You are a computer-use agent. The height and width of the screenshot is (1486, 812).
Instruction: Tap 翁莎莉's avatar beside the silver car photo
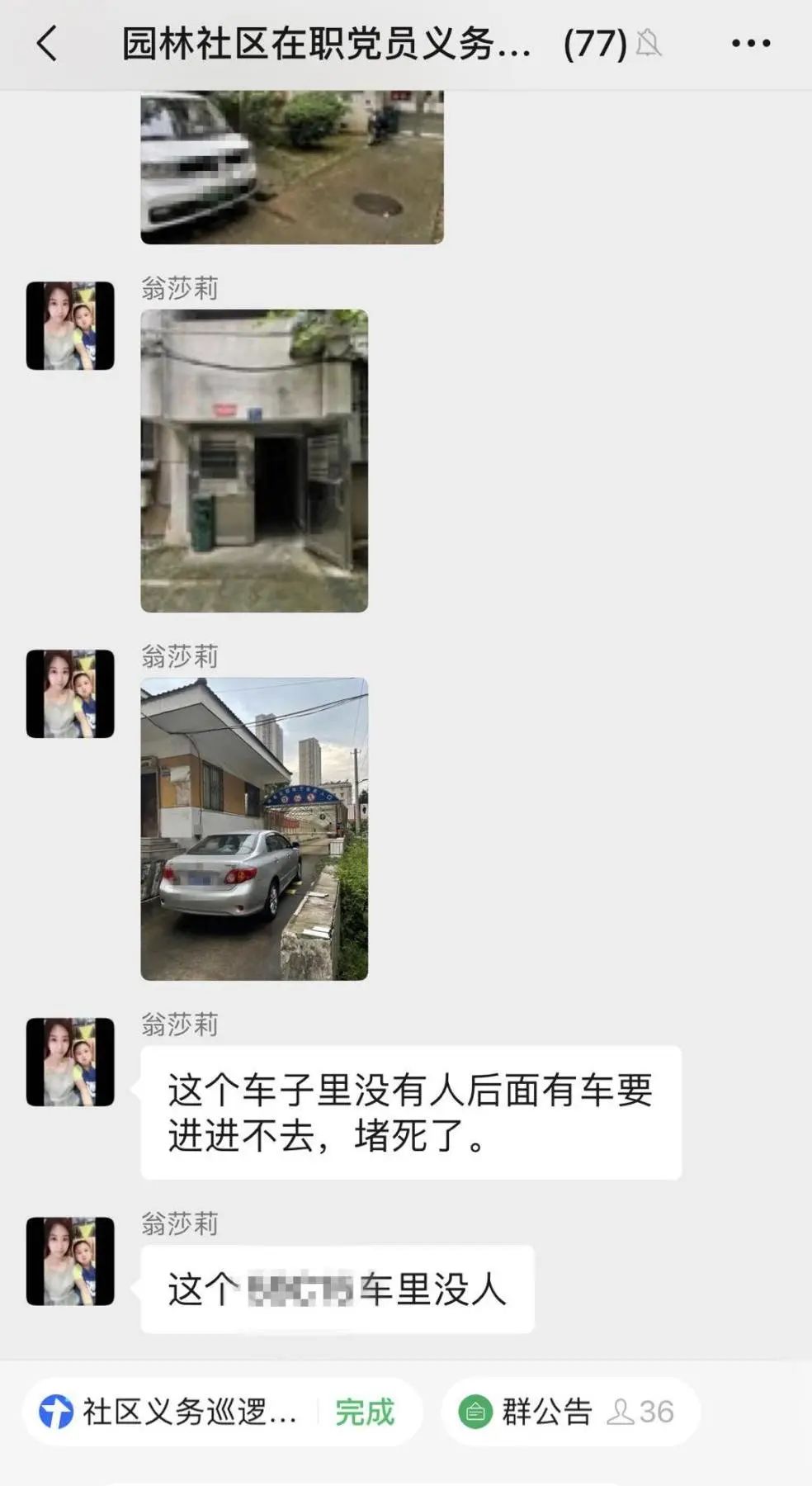coord(70,694)
